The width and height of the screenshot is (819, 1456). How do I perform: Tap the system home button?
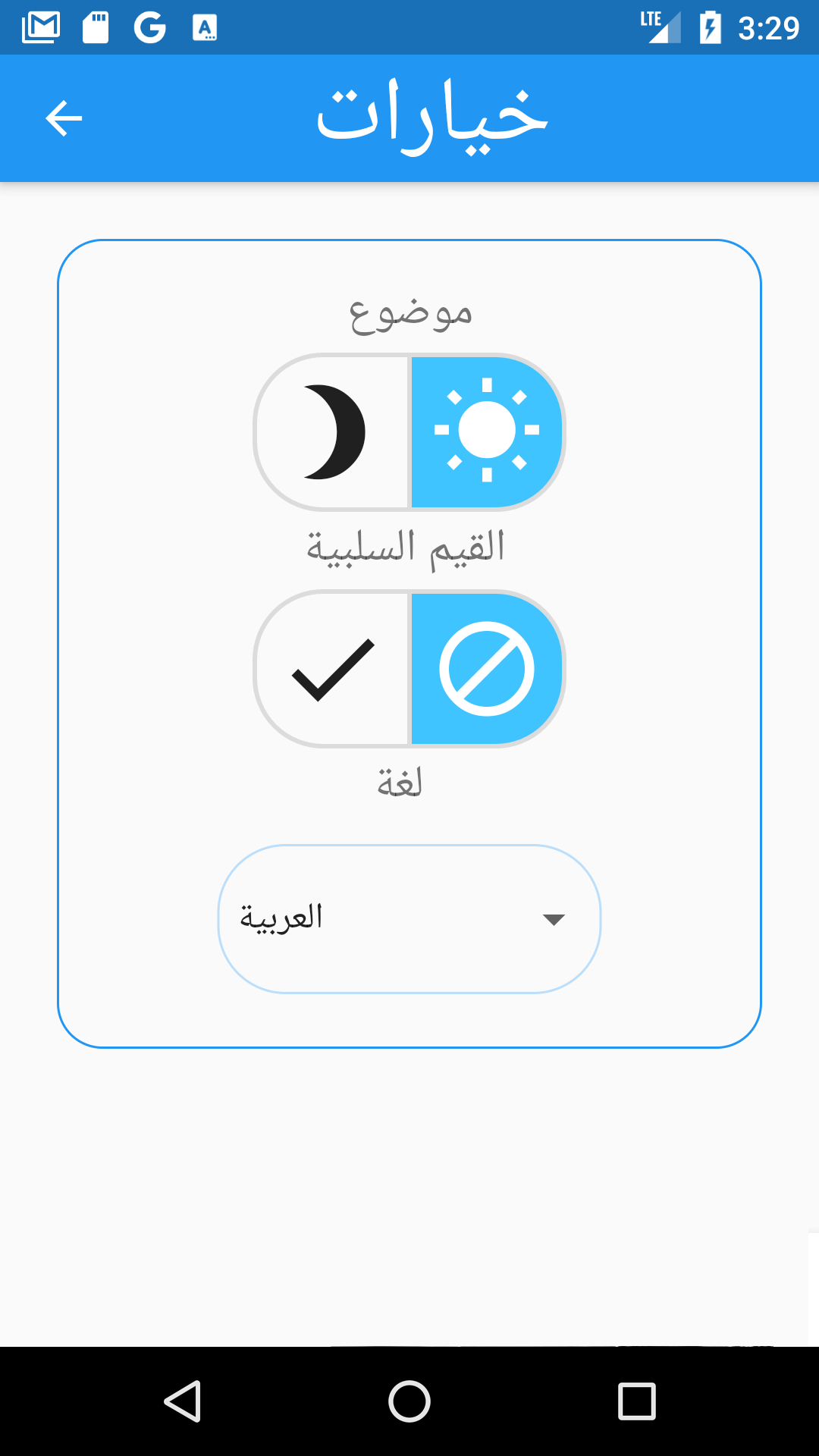pos(409,1401)
